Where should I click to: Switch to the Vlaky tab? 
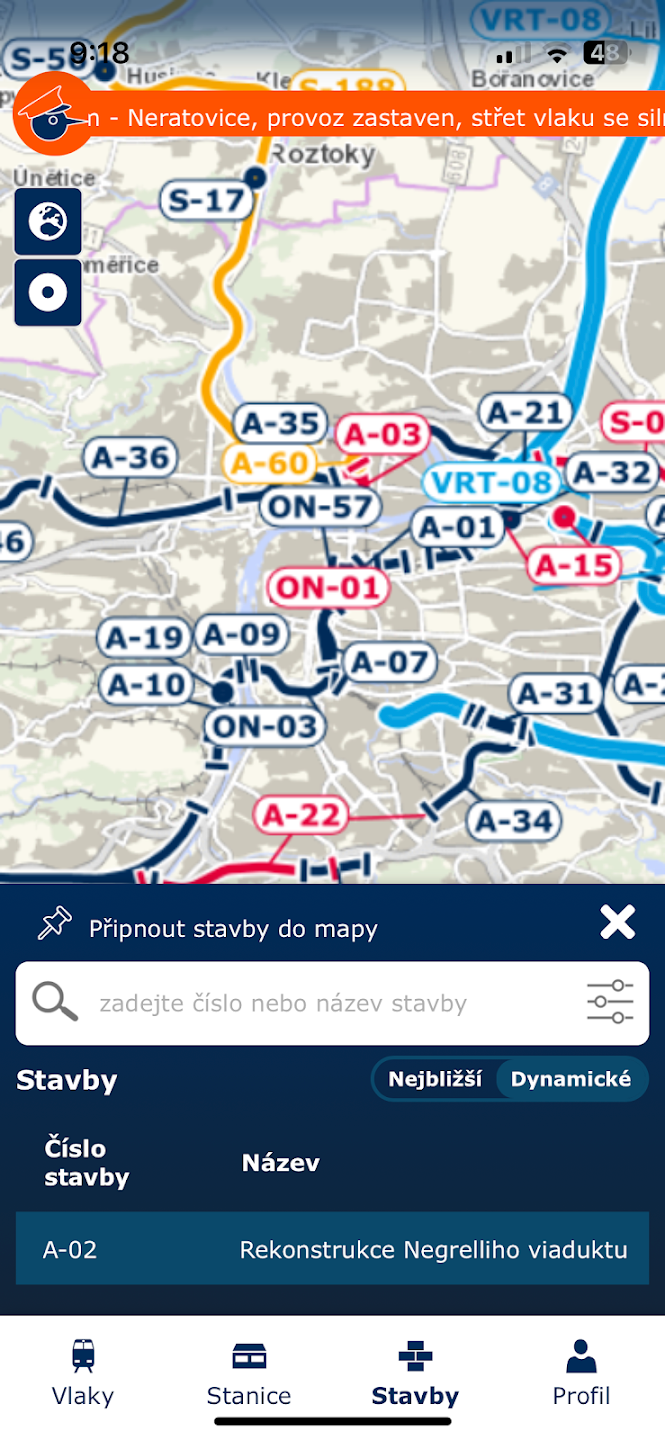click(x=83, y=1375)
